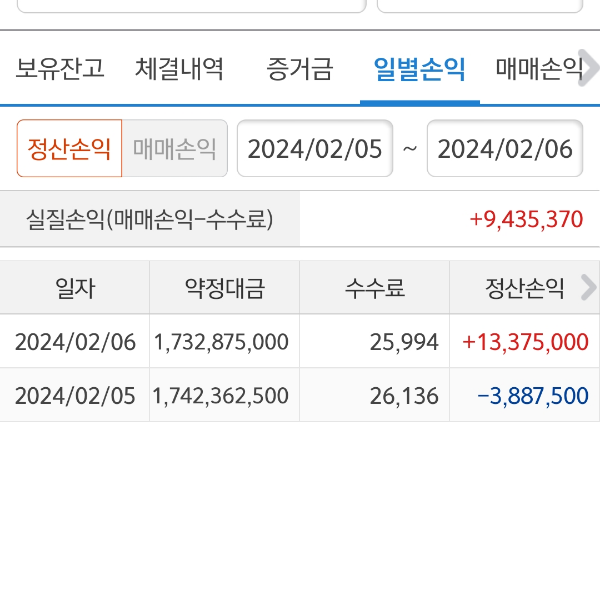This screenshot has width=600, height=600.
Task: Switch to the 증거금 tab
Action: 300,69
